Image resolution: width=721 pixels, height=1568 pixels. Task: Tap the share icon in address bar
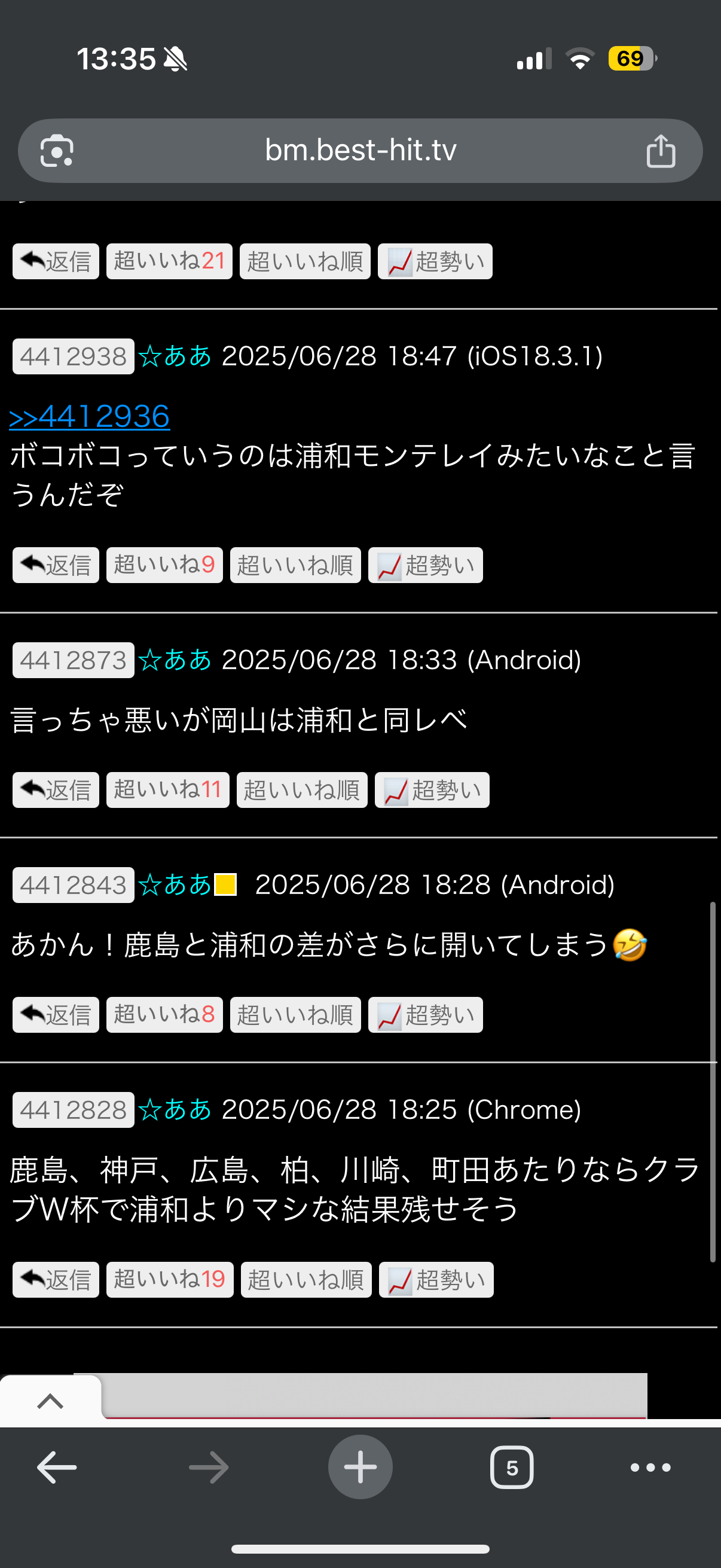coord(661,151)
